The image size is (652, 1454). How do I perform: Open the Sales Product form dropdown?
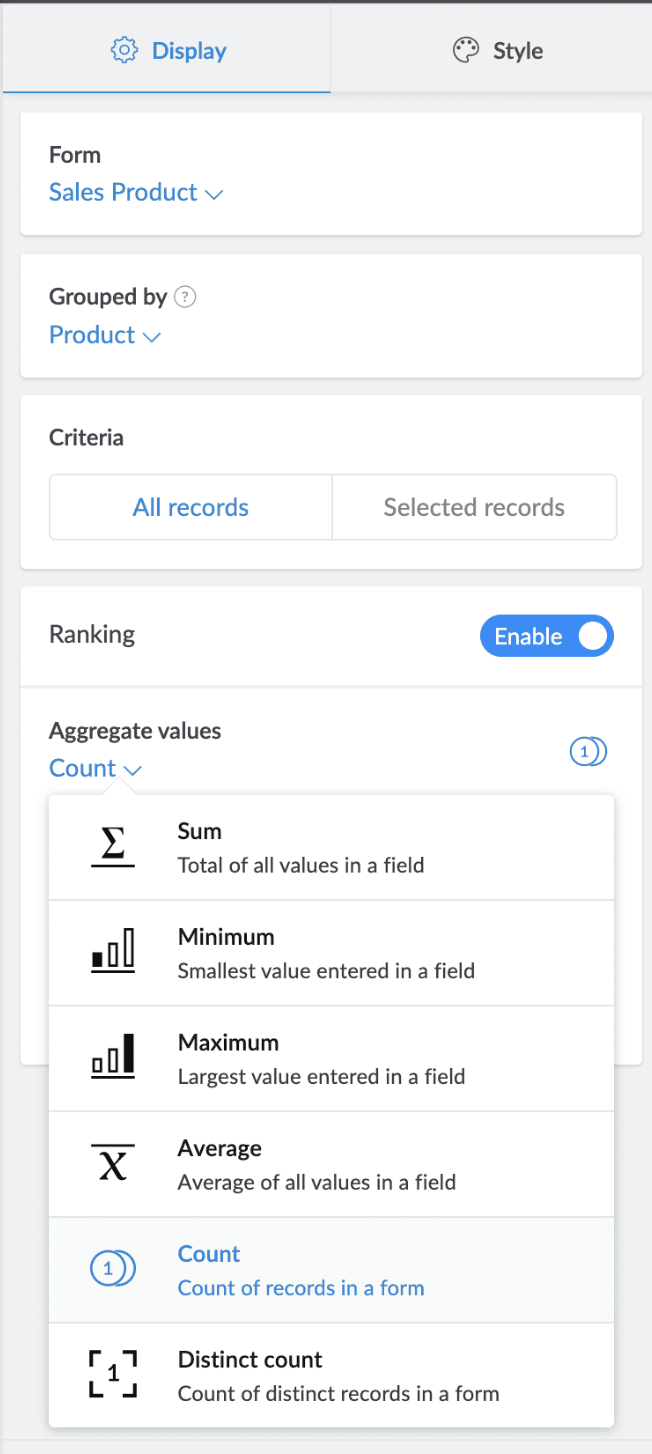[135, 193]
